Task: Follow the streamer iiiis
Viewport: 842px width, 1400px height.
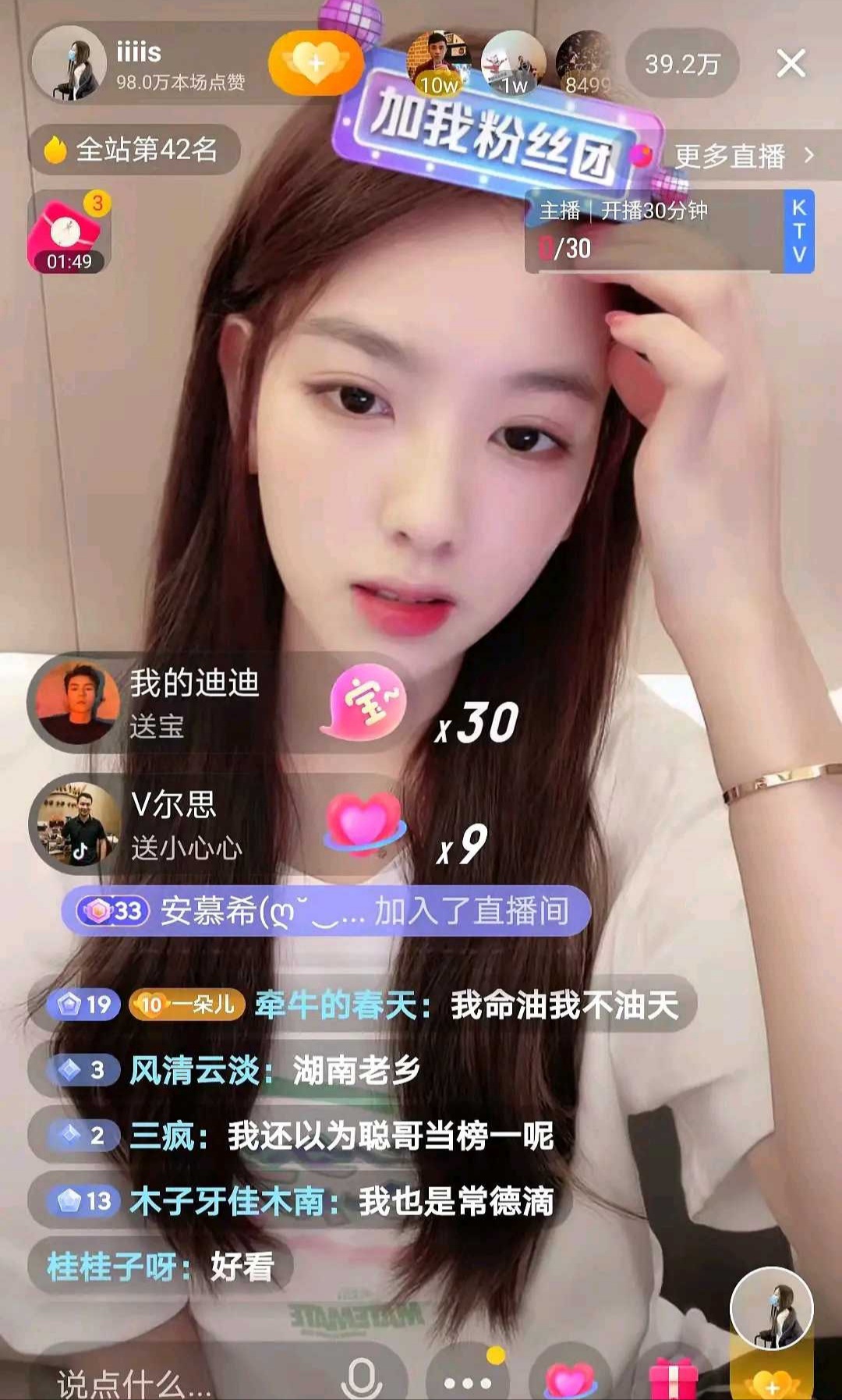Action: pyautogui.click(x=316, y=63)
